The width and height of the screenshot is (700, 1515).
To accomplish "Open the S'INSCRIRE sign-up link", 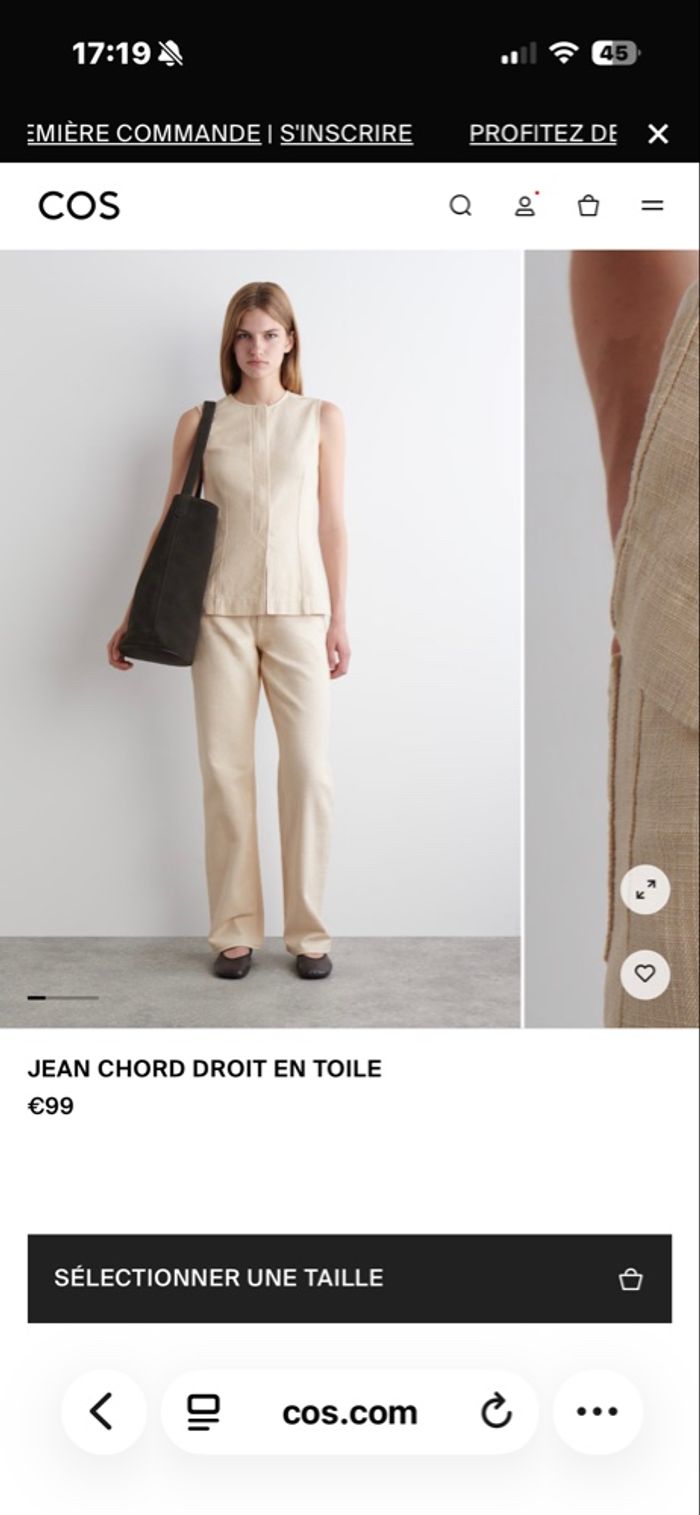I will coord(346,133).
